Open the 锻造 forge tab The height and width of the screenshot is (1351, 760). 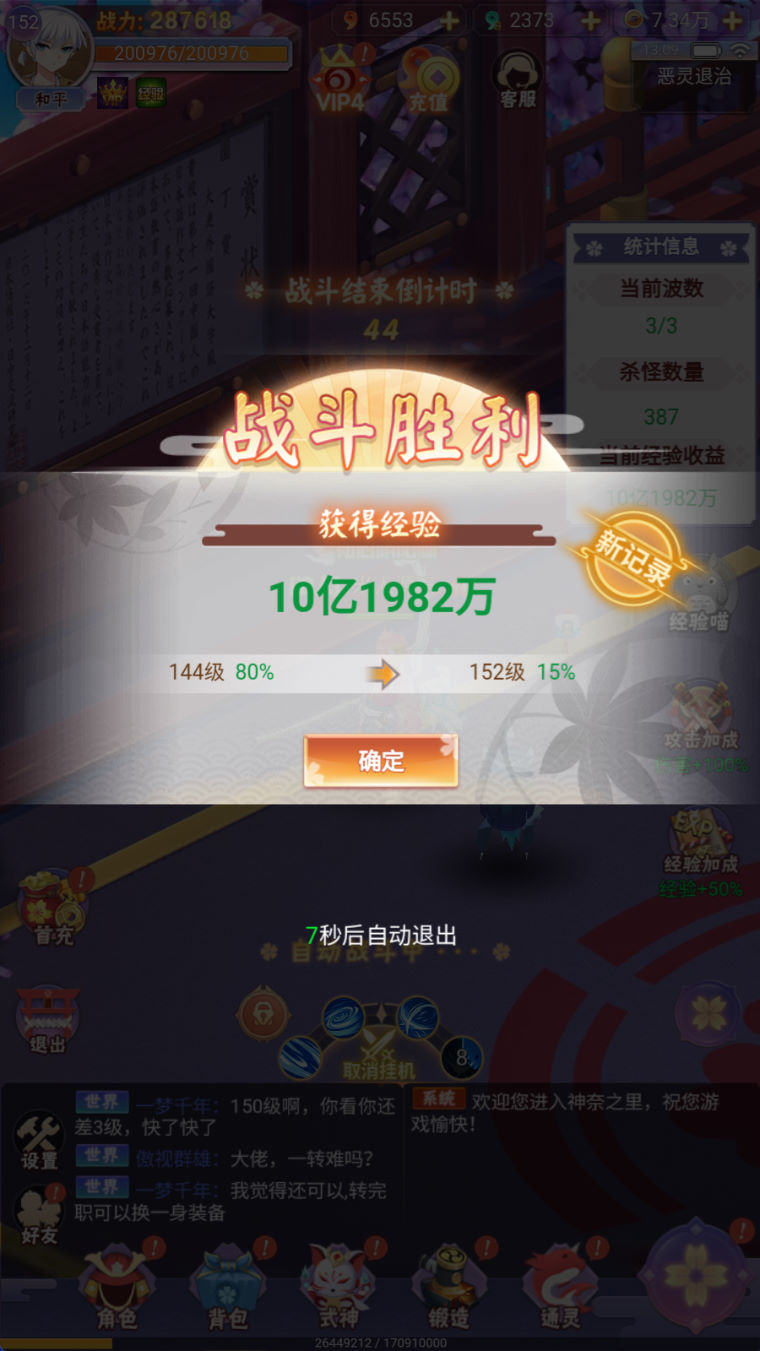(449, 1290)
